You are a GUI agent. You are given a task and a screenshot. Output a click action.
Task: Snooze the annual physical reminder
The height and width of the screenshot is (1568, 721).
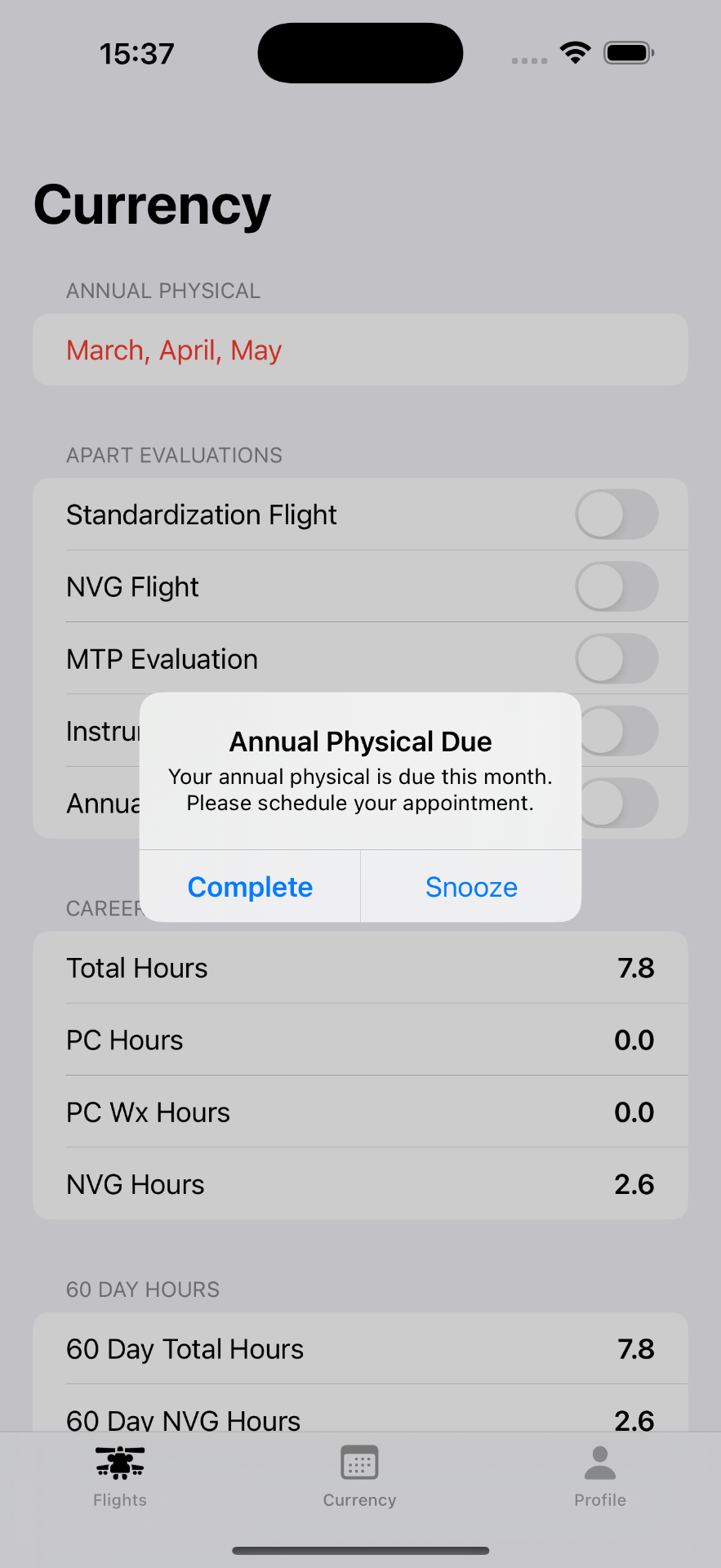471,887
